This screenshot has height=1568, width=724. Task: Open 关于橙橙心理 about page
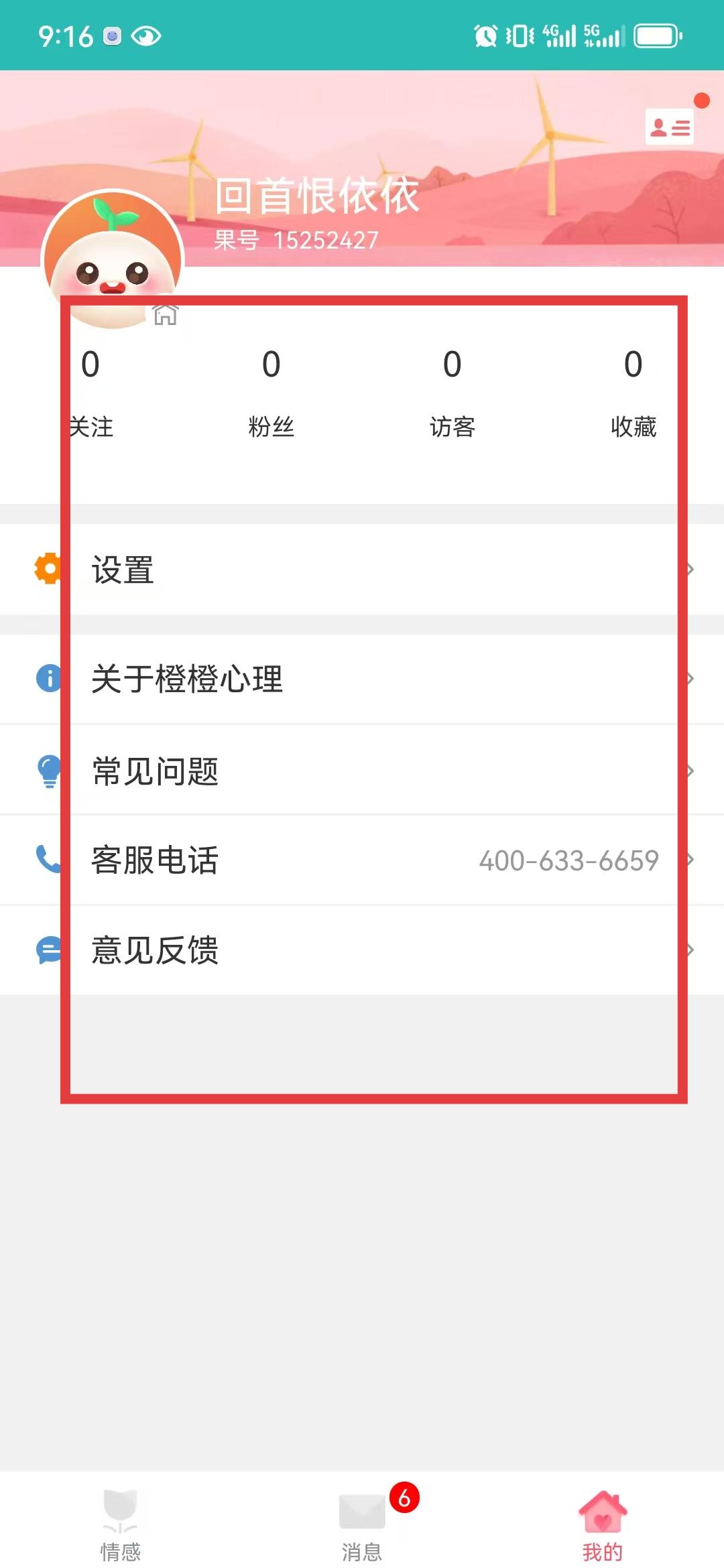coord(362,679)
